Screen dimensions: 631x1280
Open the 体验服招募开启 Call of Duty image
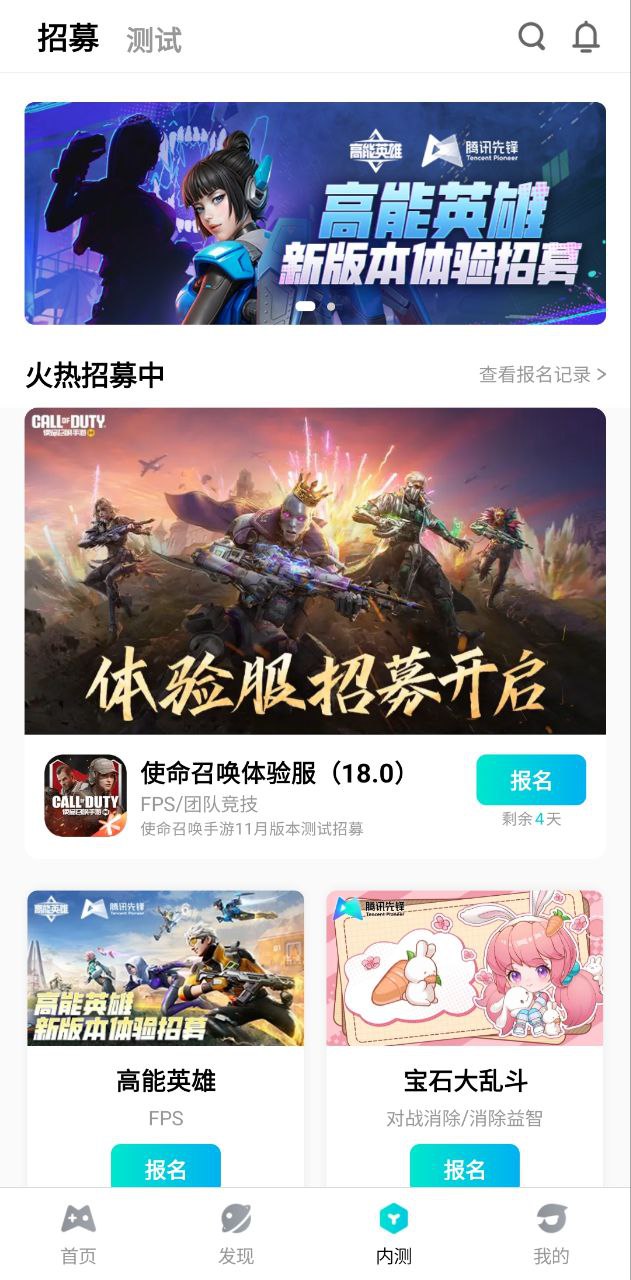(315, 570)
